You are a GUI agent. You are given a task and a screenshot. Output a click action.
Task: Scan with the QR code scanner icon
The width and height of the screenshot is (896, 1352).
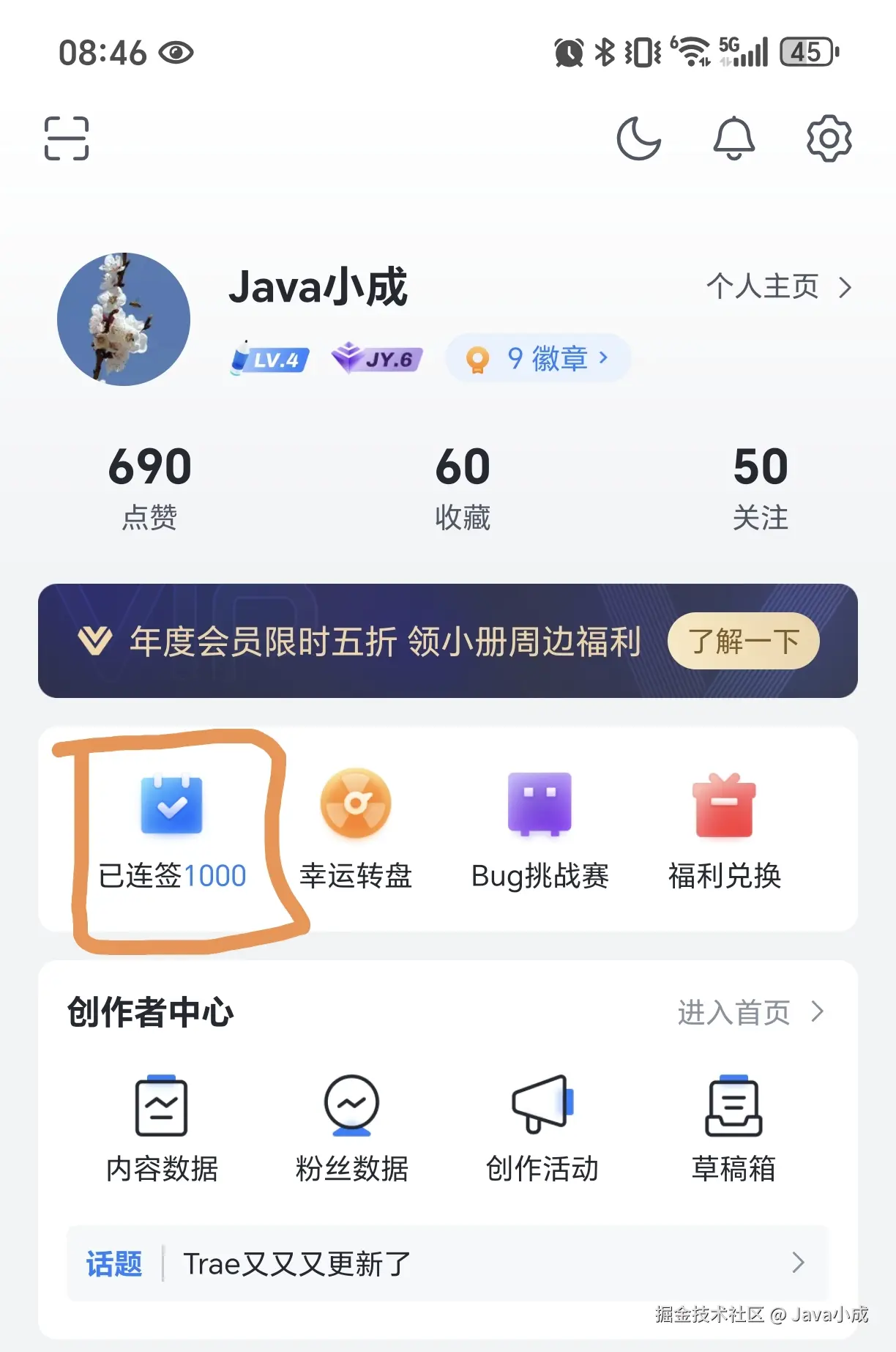pyautogui.click(x=66, y=138)
